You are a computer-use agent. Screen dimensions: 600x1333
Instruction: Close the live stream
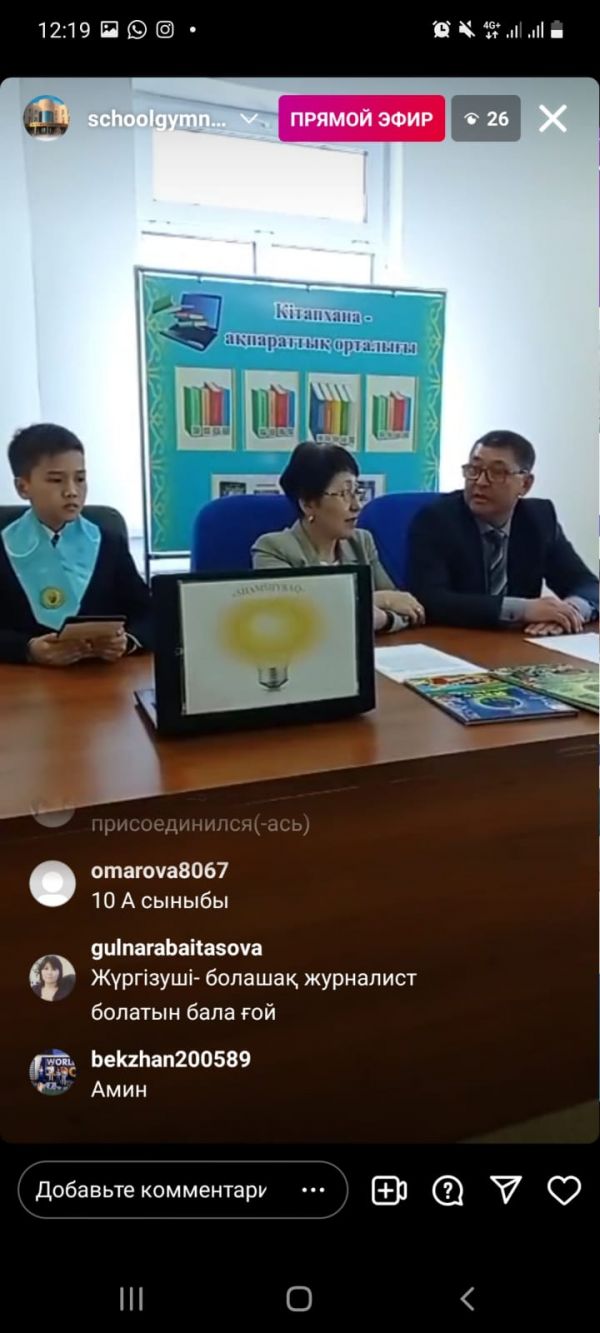point(552,119)
